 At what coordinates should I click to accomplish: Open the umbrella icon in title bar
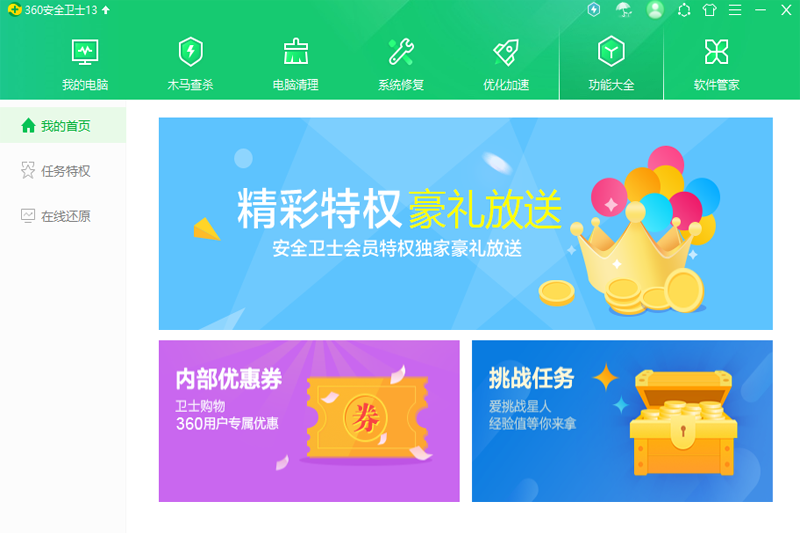point(624,10)
